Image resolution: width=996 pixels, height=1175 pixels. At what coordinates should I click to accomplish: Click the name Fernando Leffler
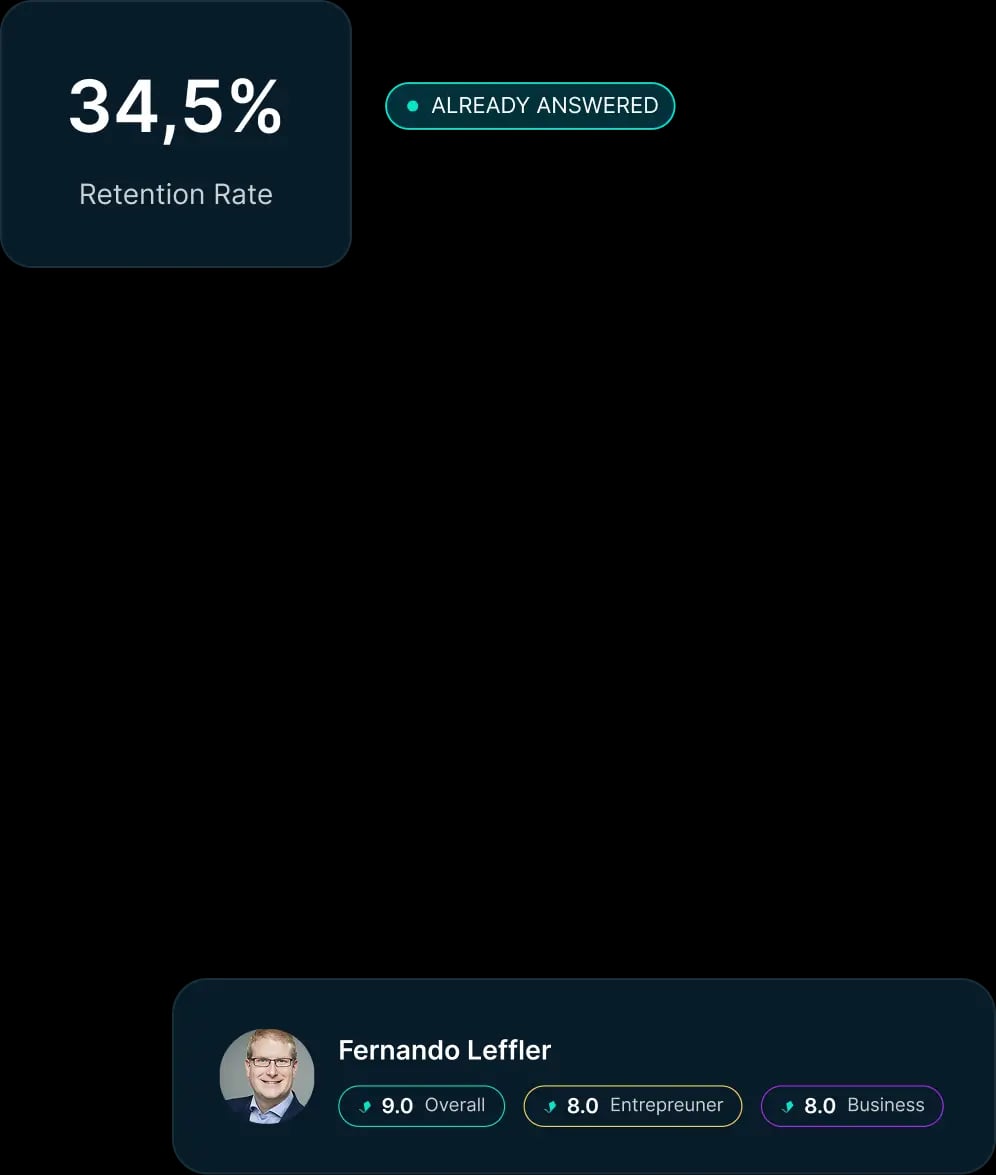tap(444, 1050)
